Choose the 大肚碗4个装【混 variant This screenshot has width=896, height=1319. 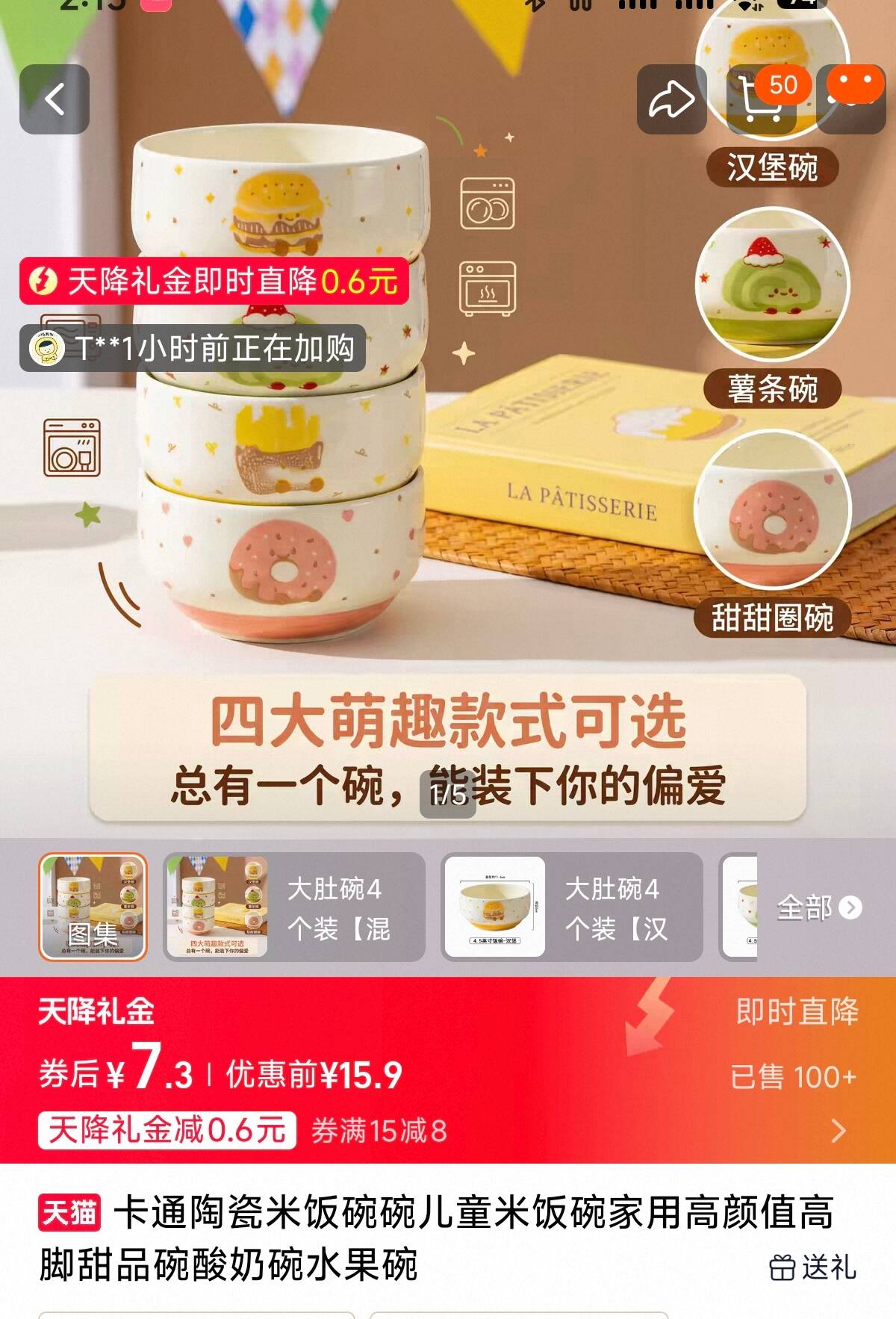click(294, 907)
